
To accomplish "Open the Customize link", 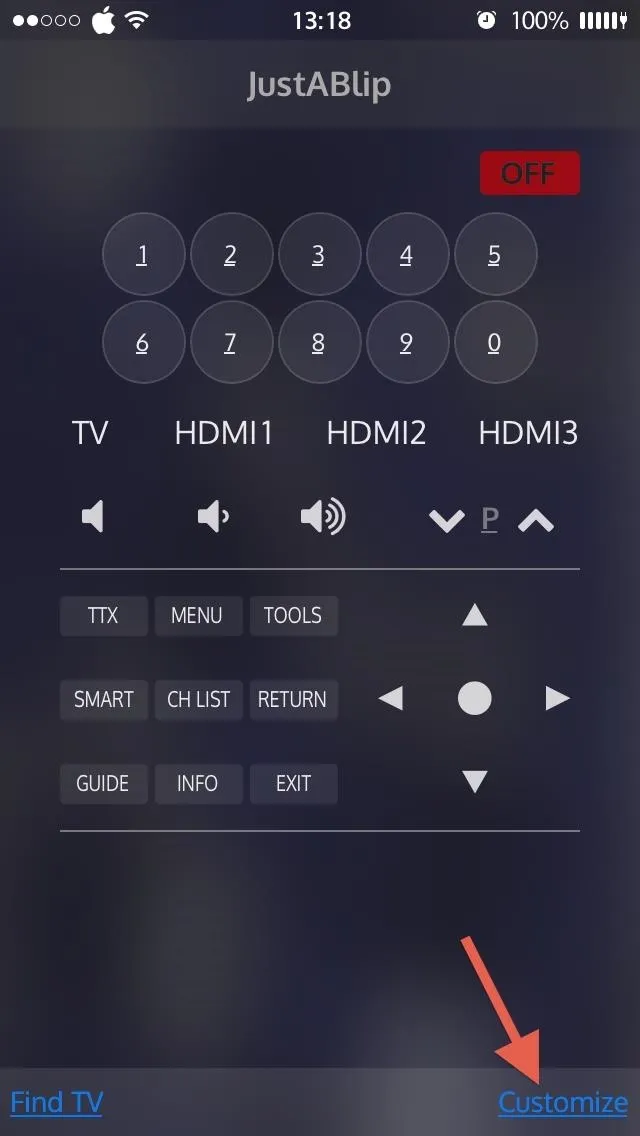I will pyautogui.click(x=563, y=1103).
